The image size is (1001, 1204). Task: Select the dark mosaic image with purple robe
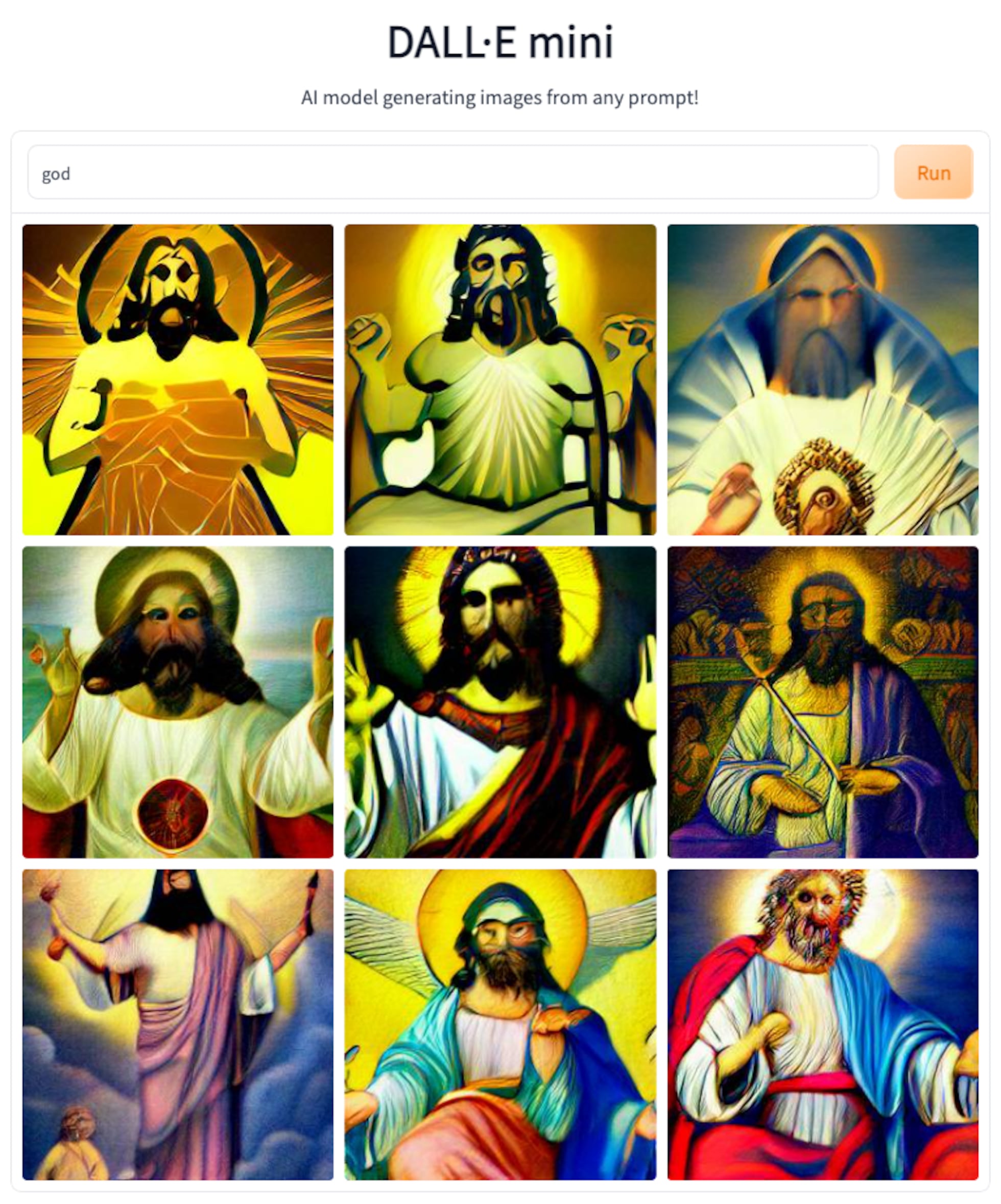pyautogui.click(x=822, y=702)
